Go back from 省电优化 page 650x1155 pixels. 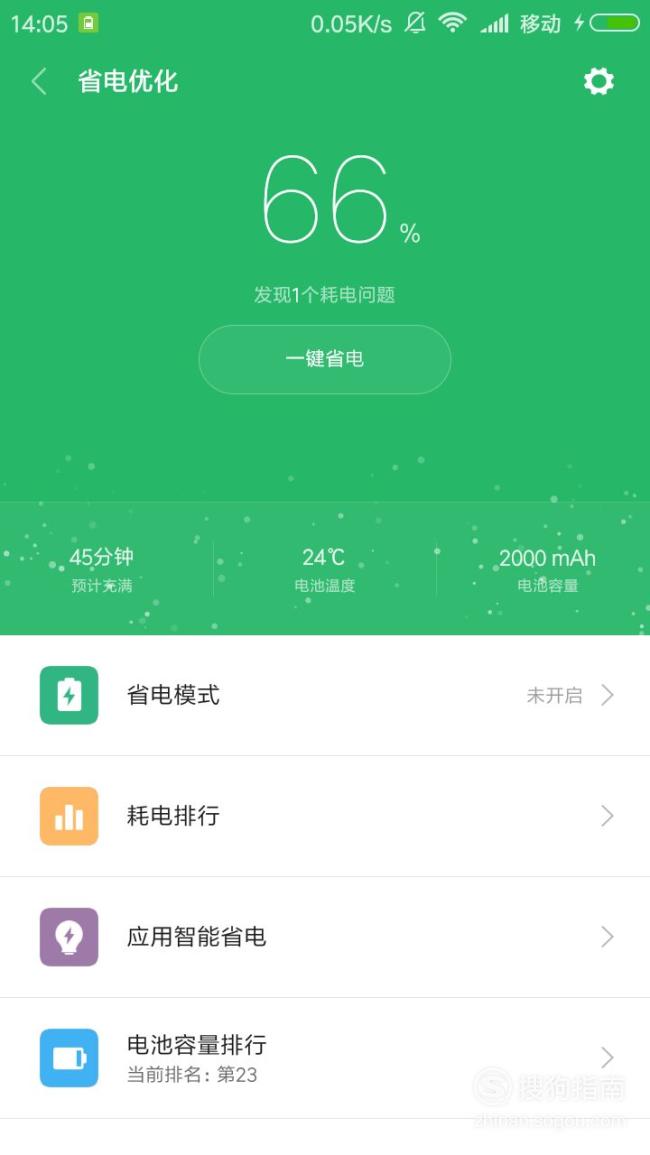point(39,81)
